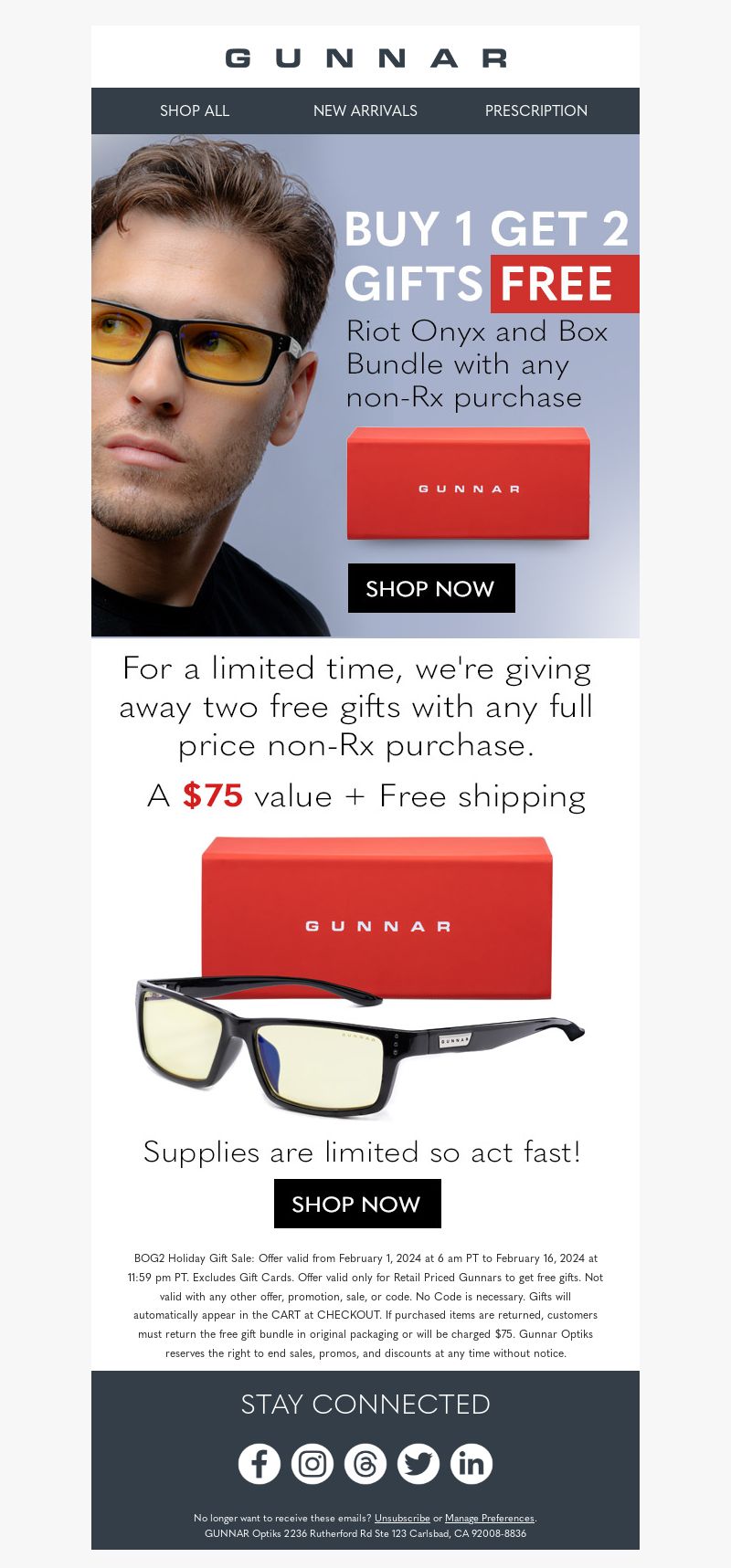Screen dimensions: 731x1568
Task: Open GUNNAR's LinkedIn page
Action: [471, 1464]
